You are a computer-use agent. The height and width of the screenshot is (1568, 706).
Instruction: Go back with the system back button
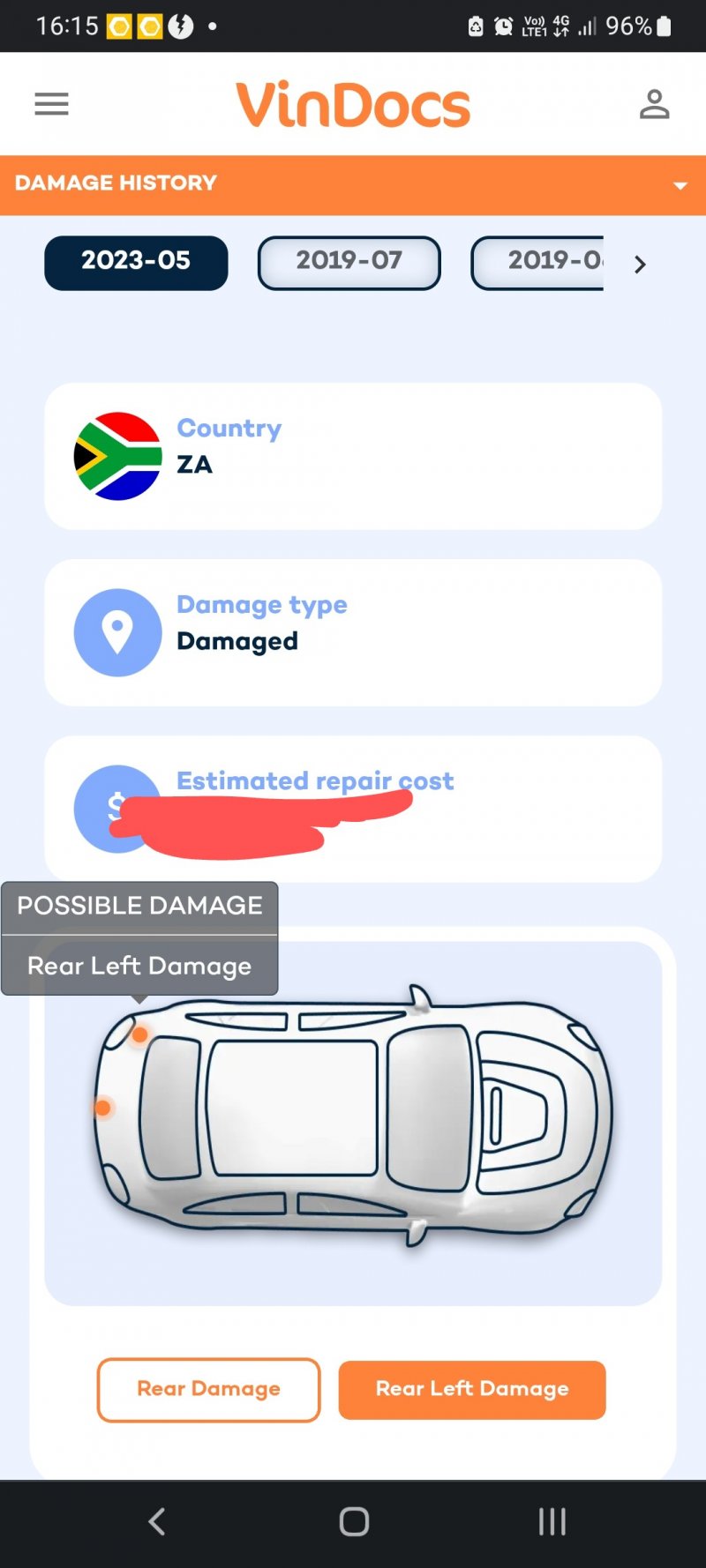[x=157, y=1521]
